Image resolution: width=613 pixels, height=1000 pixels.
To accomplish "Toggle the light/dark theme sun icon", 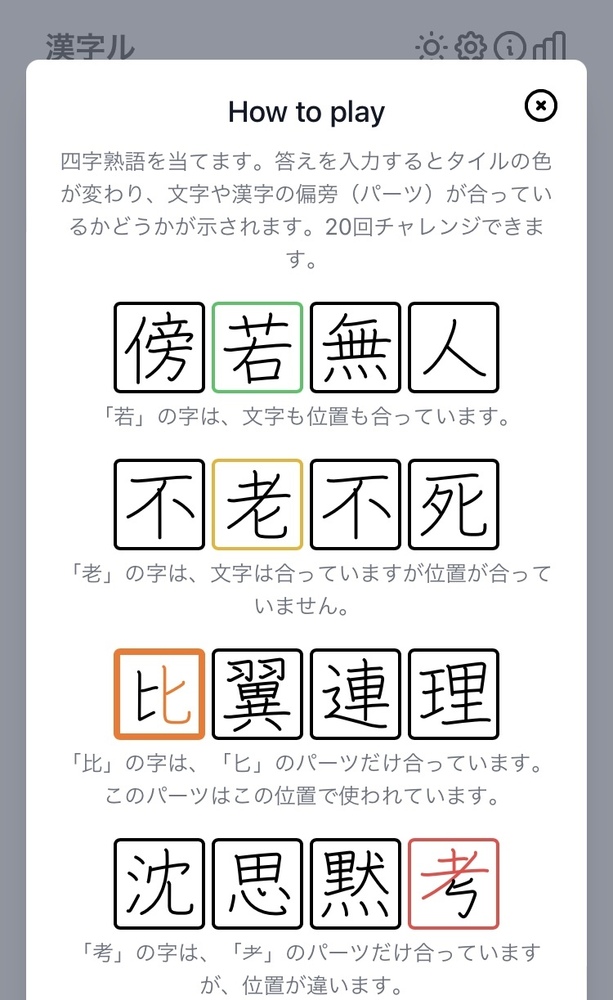I will pyautogui.click(x=431, y=46).
